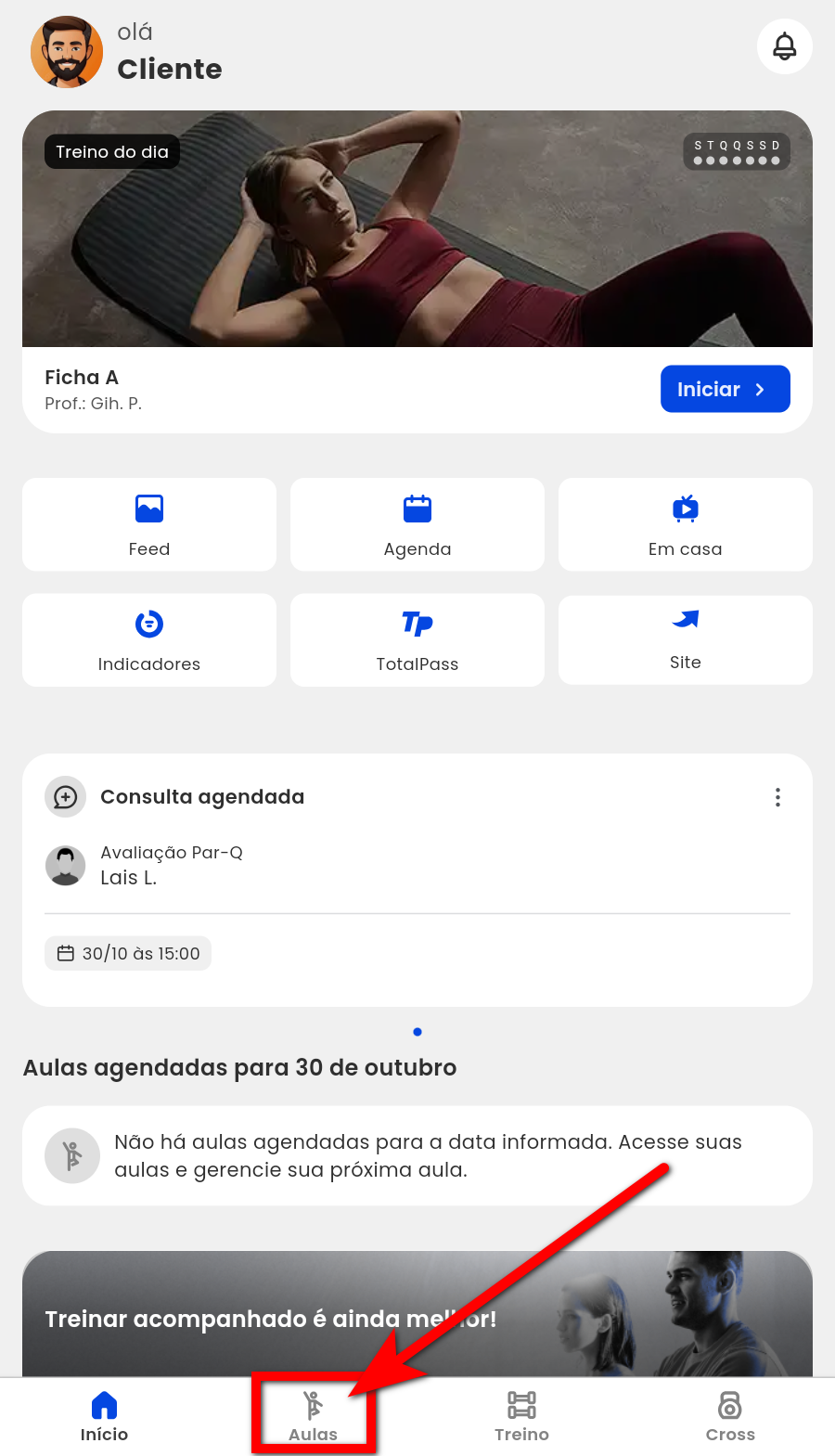835x1456 pixels.
Task: Switch to the Cross tab
Action: [x=730, y=1416]
